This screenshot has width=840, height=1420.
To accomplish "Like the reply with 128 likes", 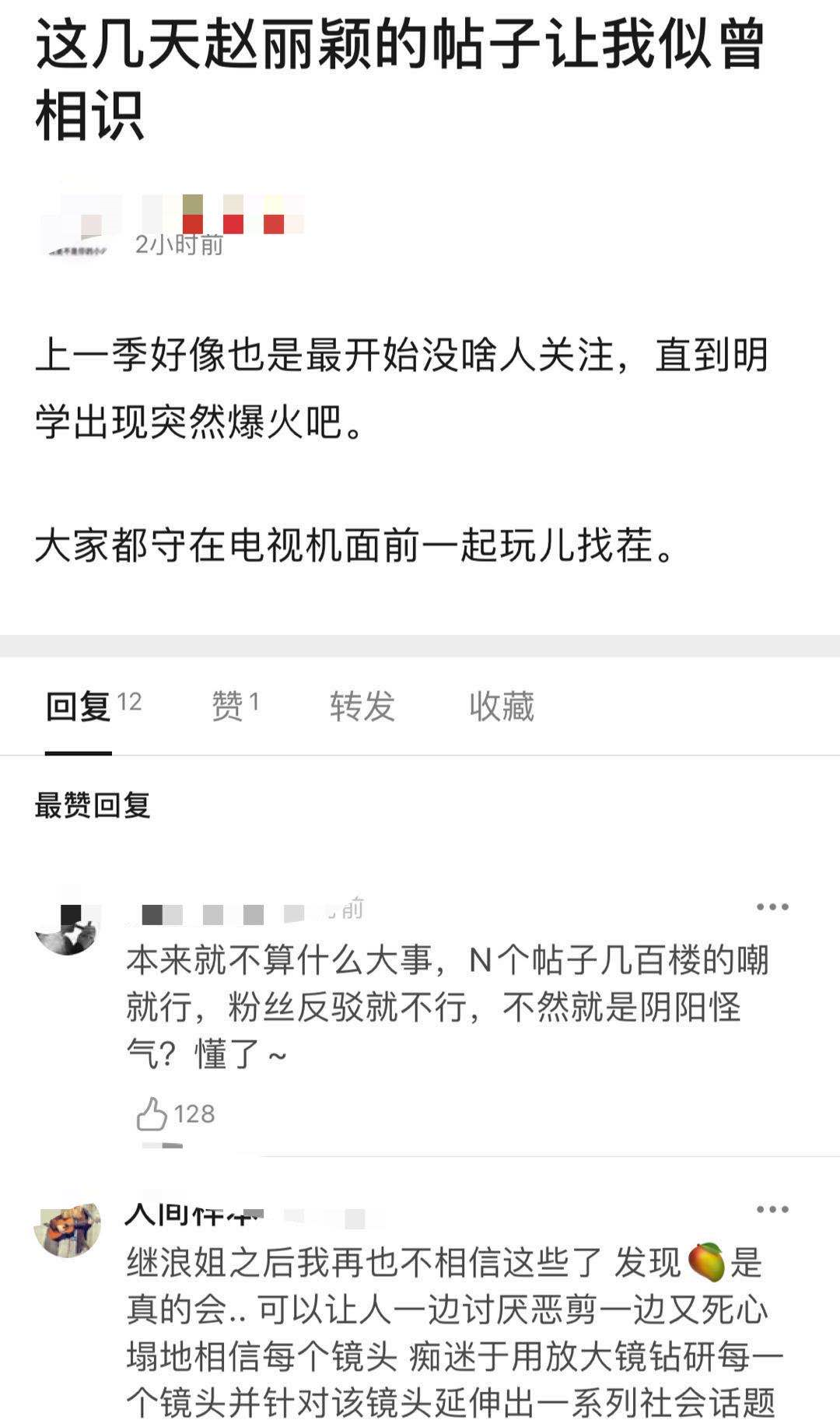I will point(152,1114).
